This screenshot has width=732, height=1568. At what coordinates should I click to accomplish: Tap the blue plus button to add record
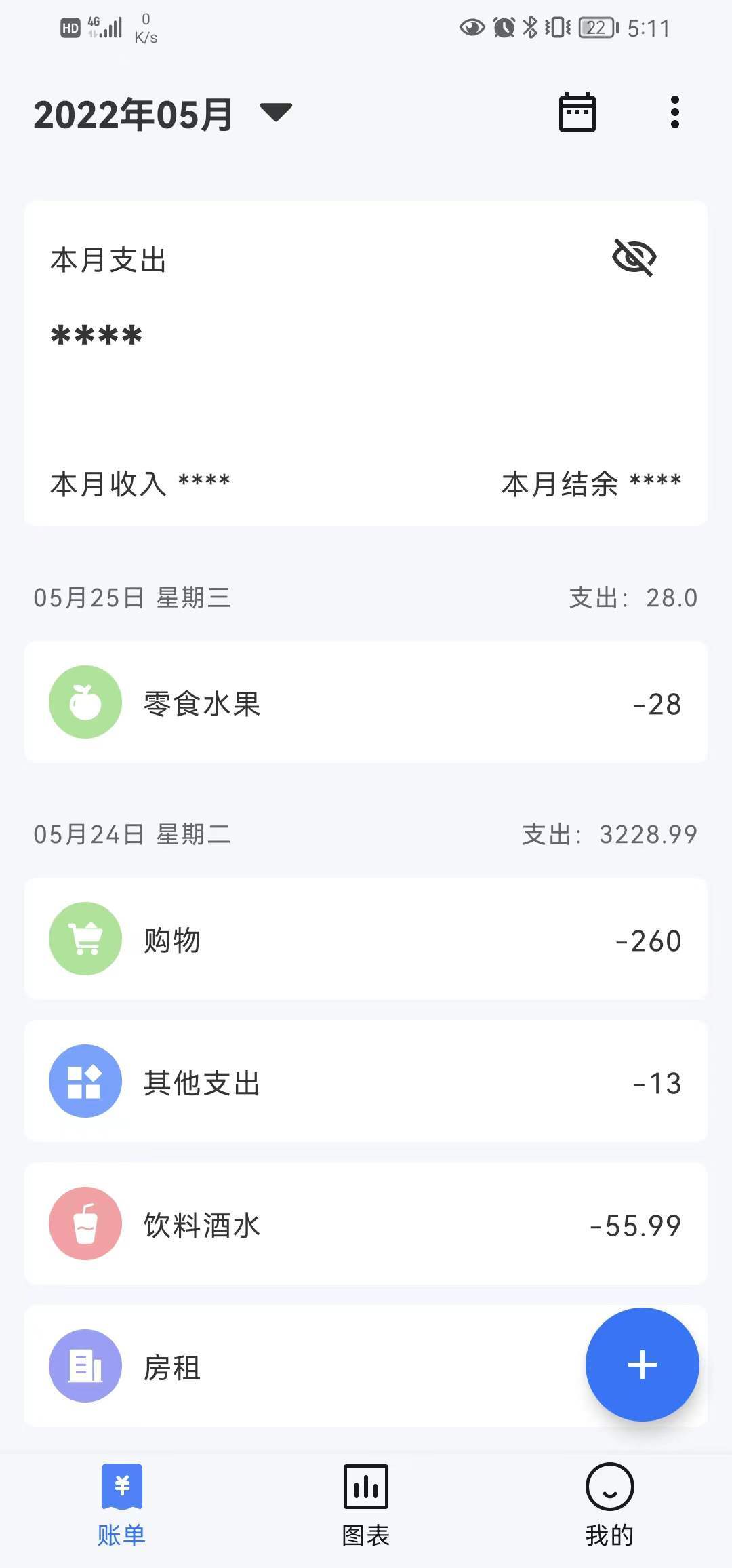click(x=641, y=1365)
